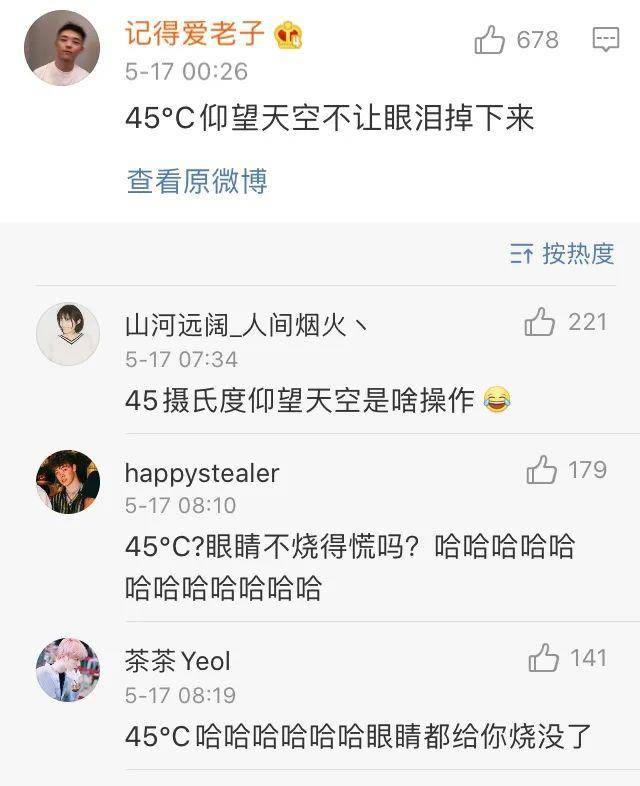Screen dimensions: 640x786
Task: Open 查看原微博 link
Action: [x=197, y=181]
